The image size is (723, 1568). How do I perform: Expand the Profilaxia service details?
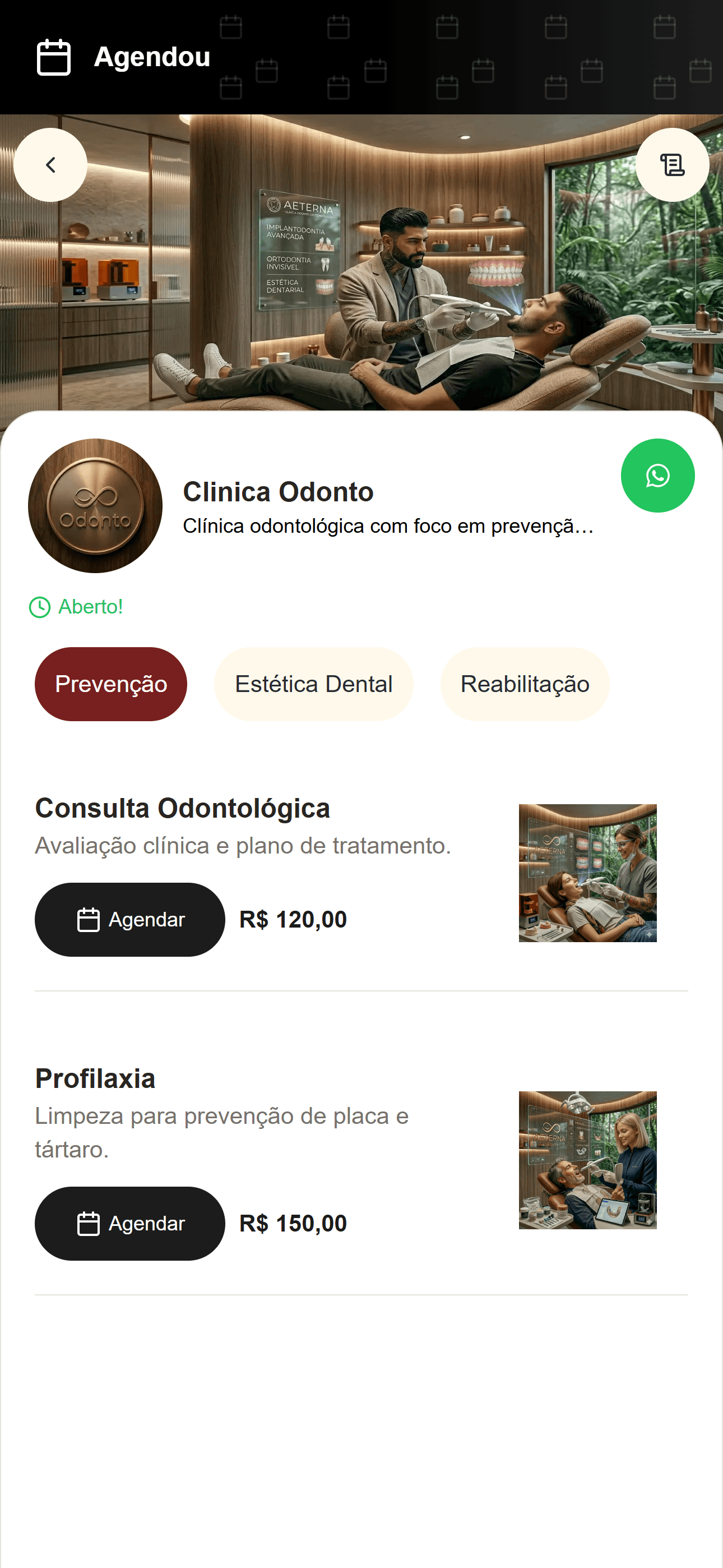coord(95,1077)
